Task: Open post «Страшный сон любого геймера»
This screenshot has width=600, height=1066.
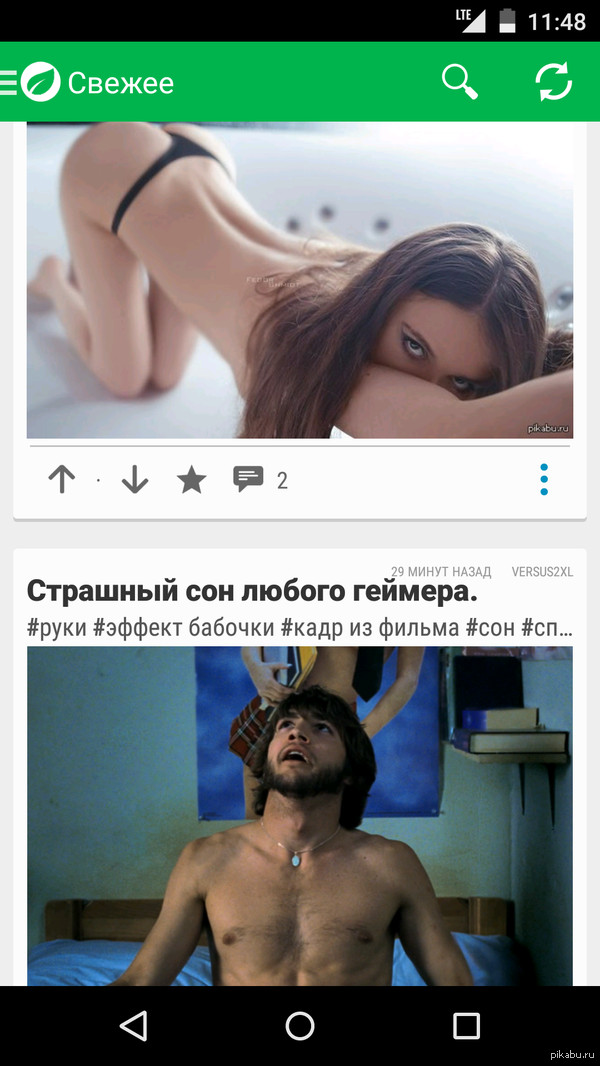Action: pyautogui.click(x=252, y=592)
